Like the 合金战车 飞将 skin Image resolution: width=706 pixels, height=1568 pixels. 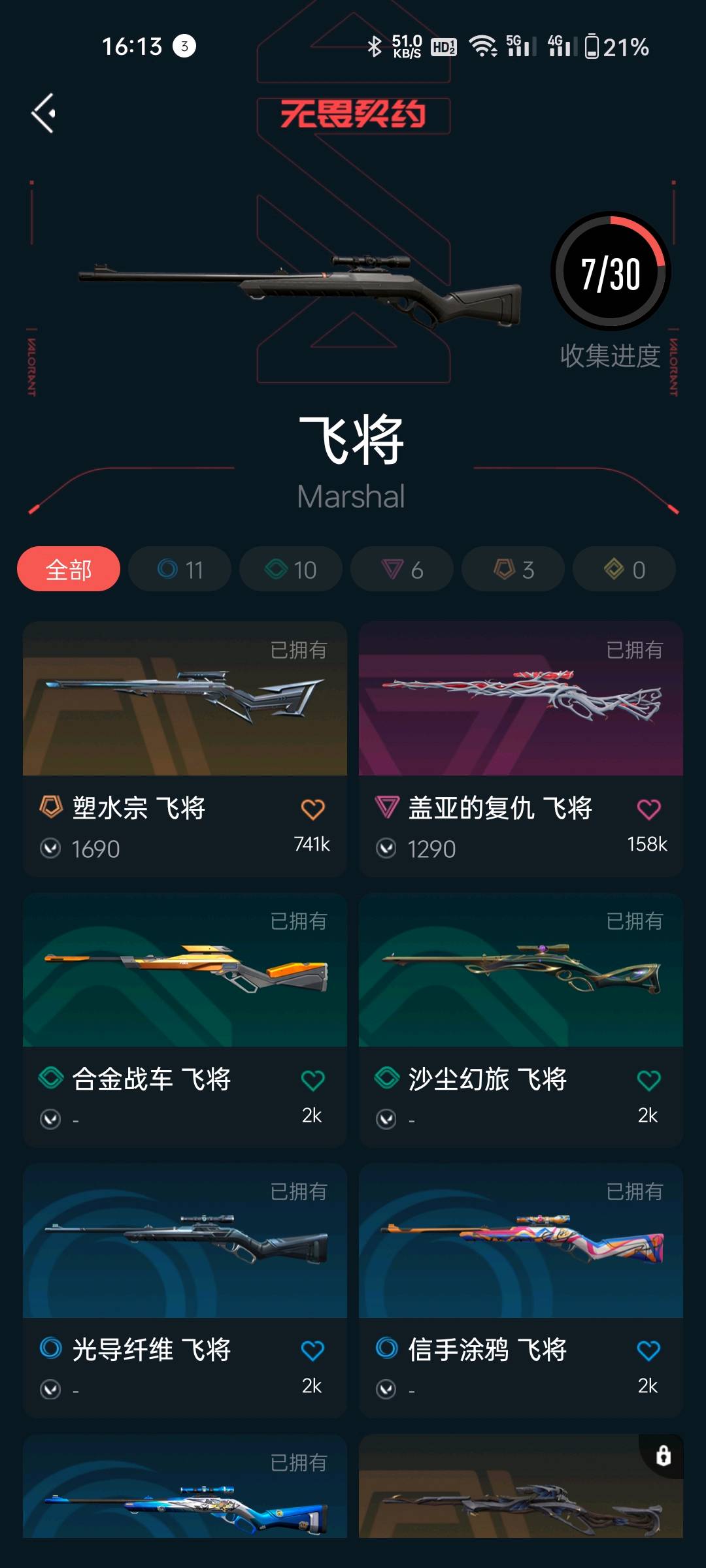click(312, 1081)
